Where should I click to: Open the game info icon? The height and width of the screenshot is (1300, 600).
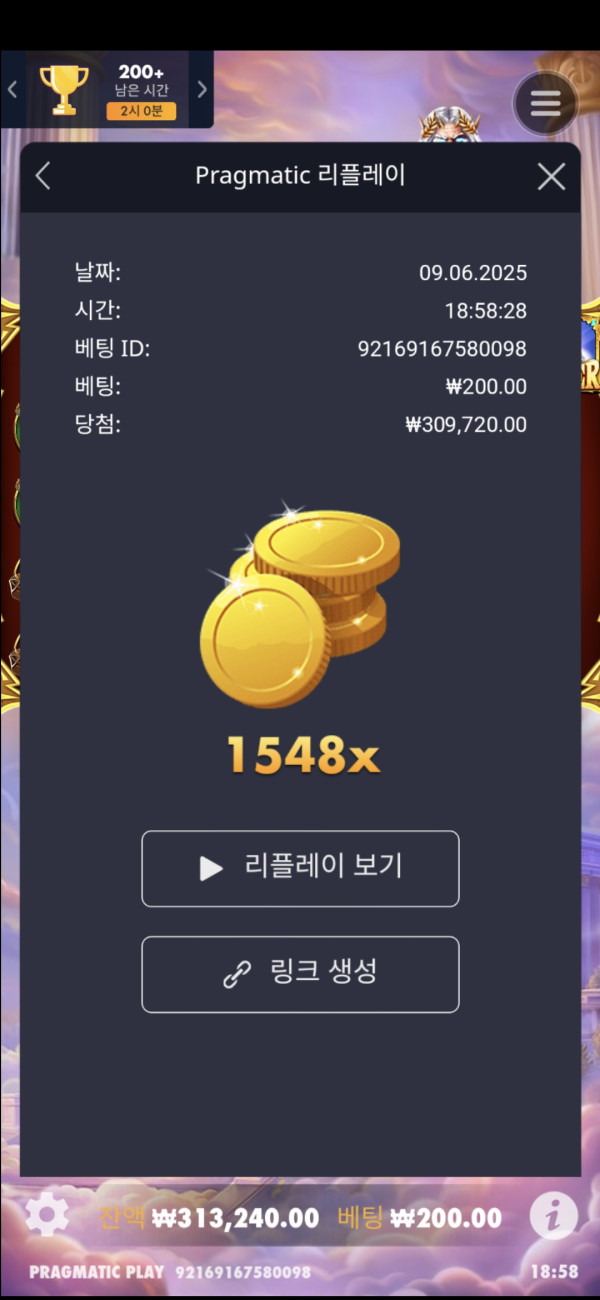coord(553,1215)
